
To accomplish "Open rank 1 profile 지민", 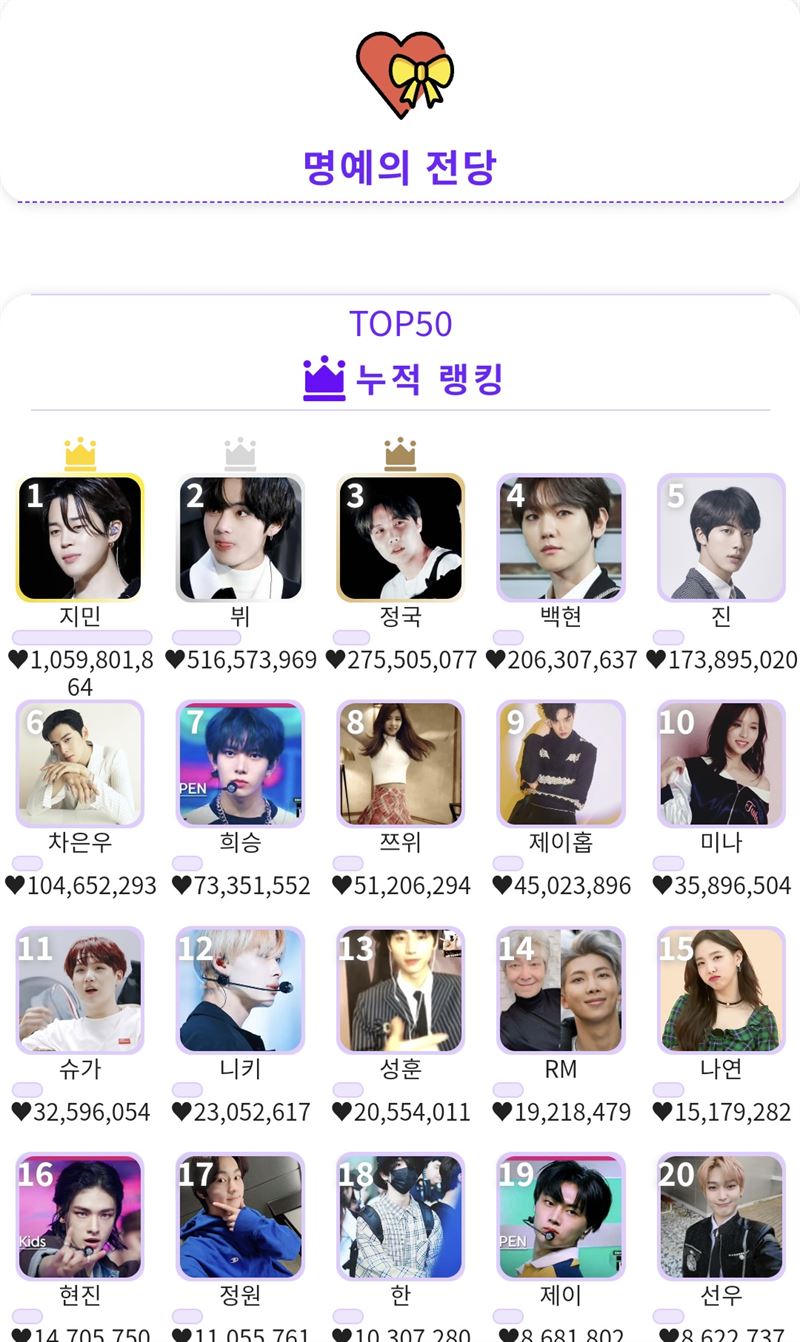I will click(x=80, y=538).
